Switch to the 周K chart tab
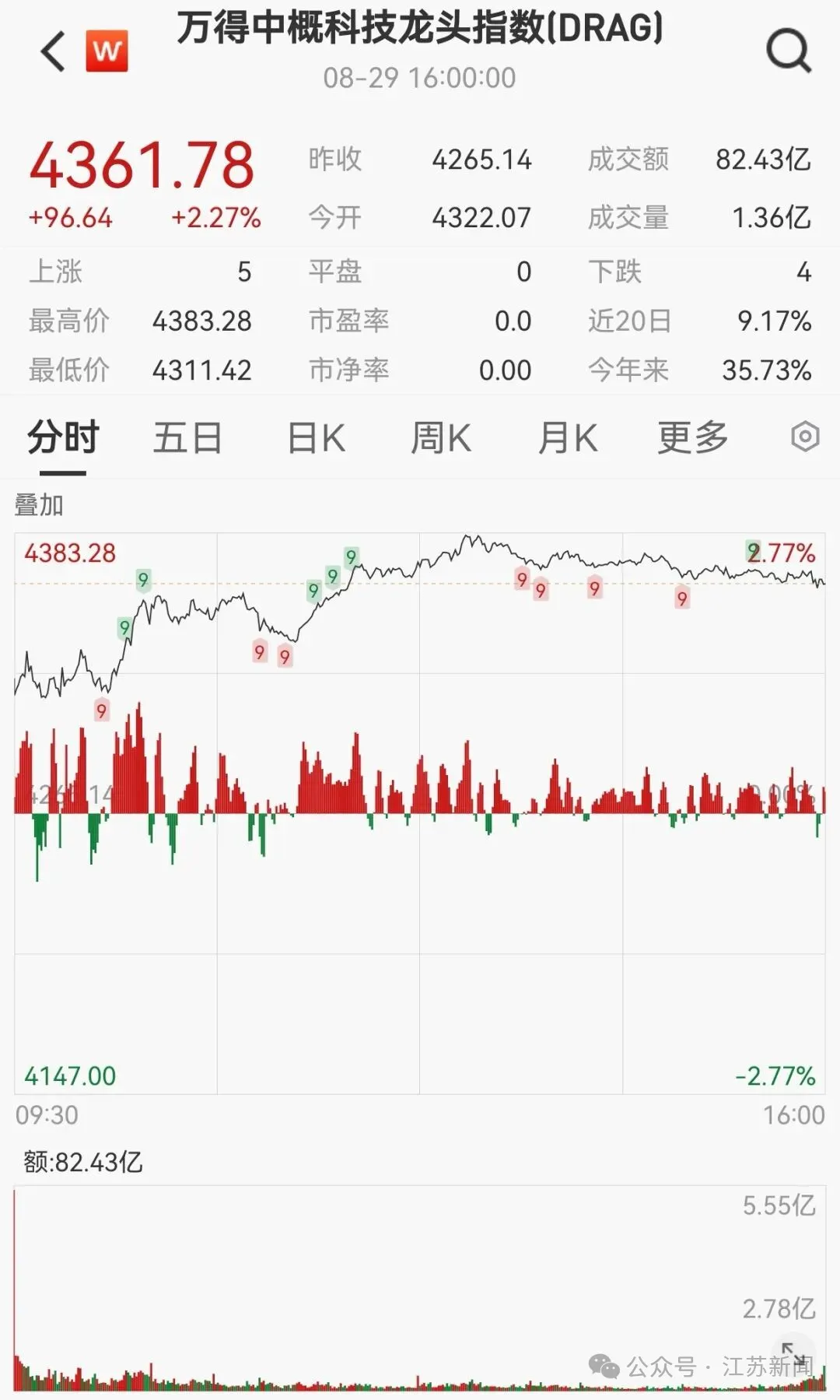This screenshot has height=1400, width=840. click(x=441, y=437)
